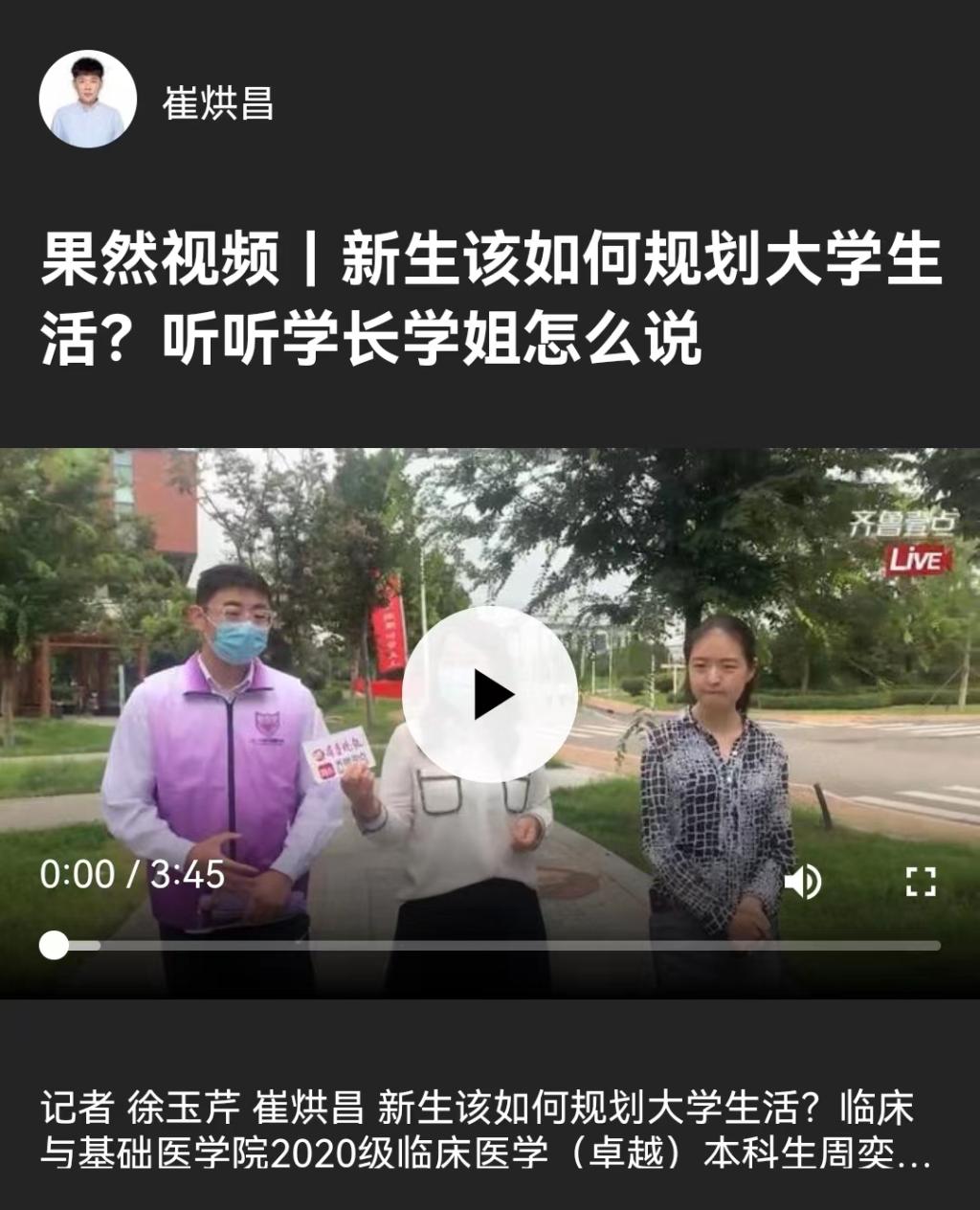
Task: Open author name 崔烘昌
Action: click(x=218, y=103)
